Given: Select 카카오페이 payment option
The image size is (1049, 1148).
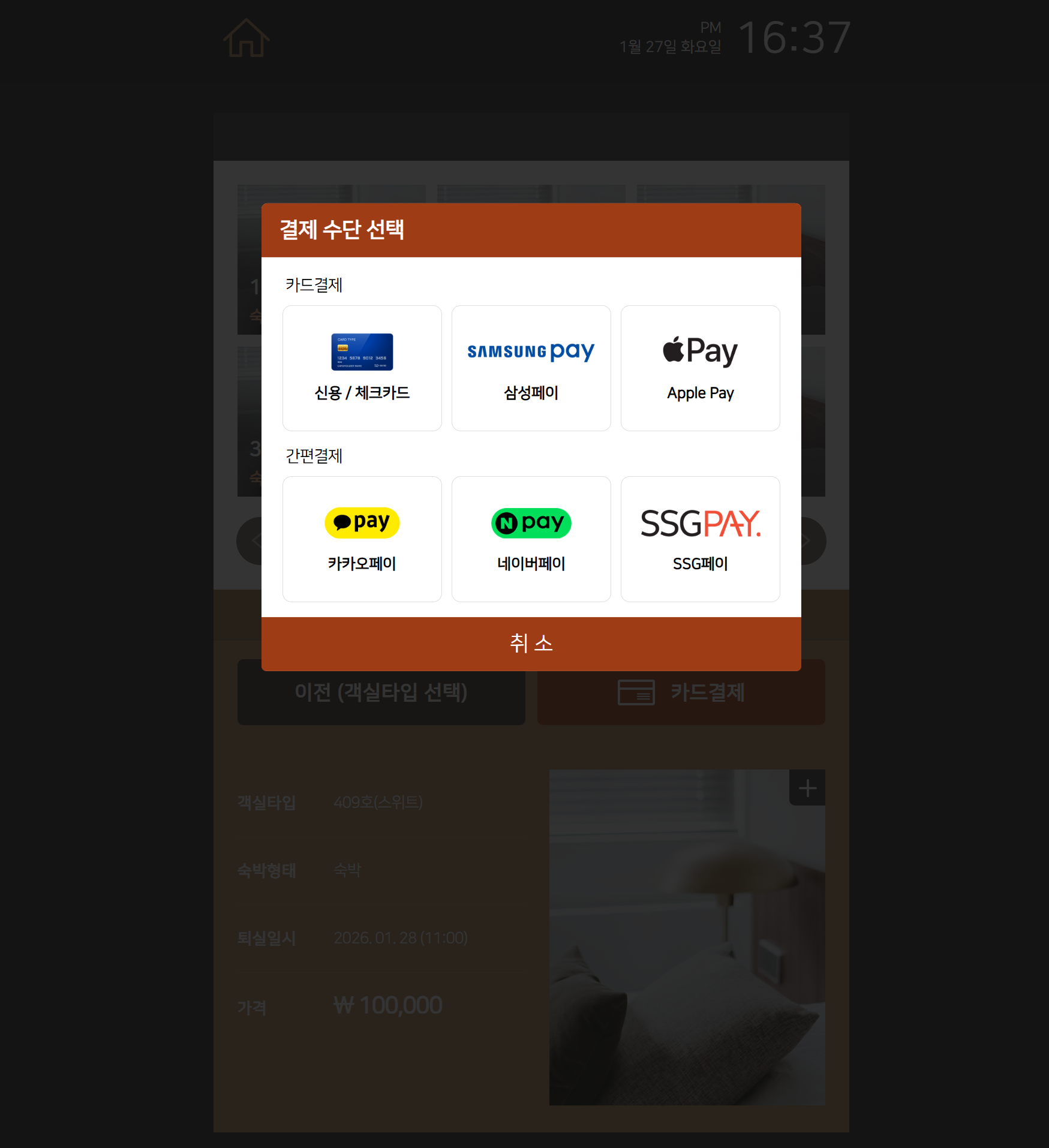Looking at the screenshot, I should (362, 539).
